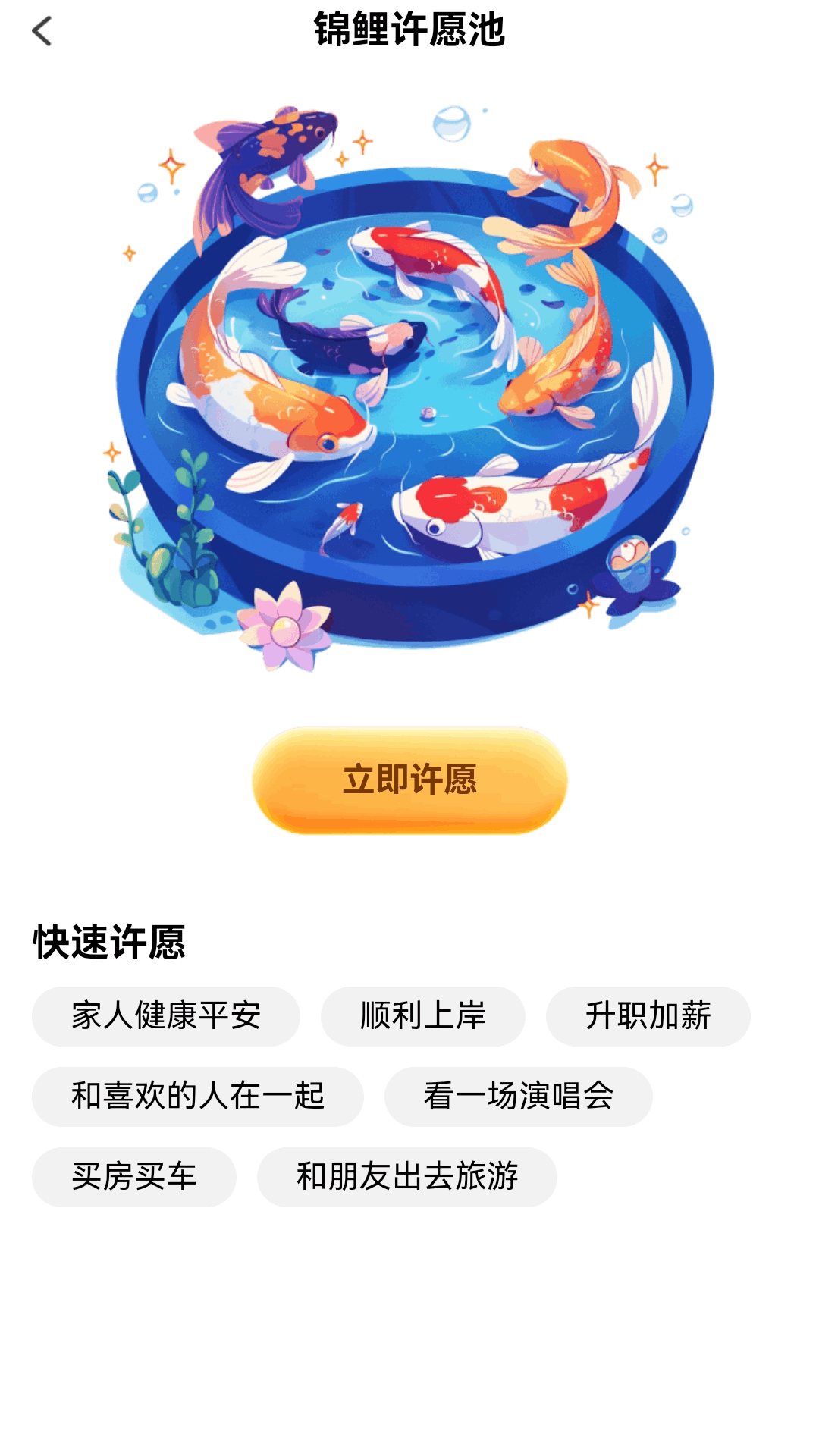Tap the 立即许愿 button
Viewport: 819px width, 1456px height.
click(409, 780)
